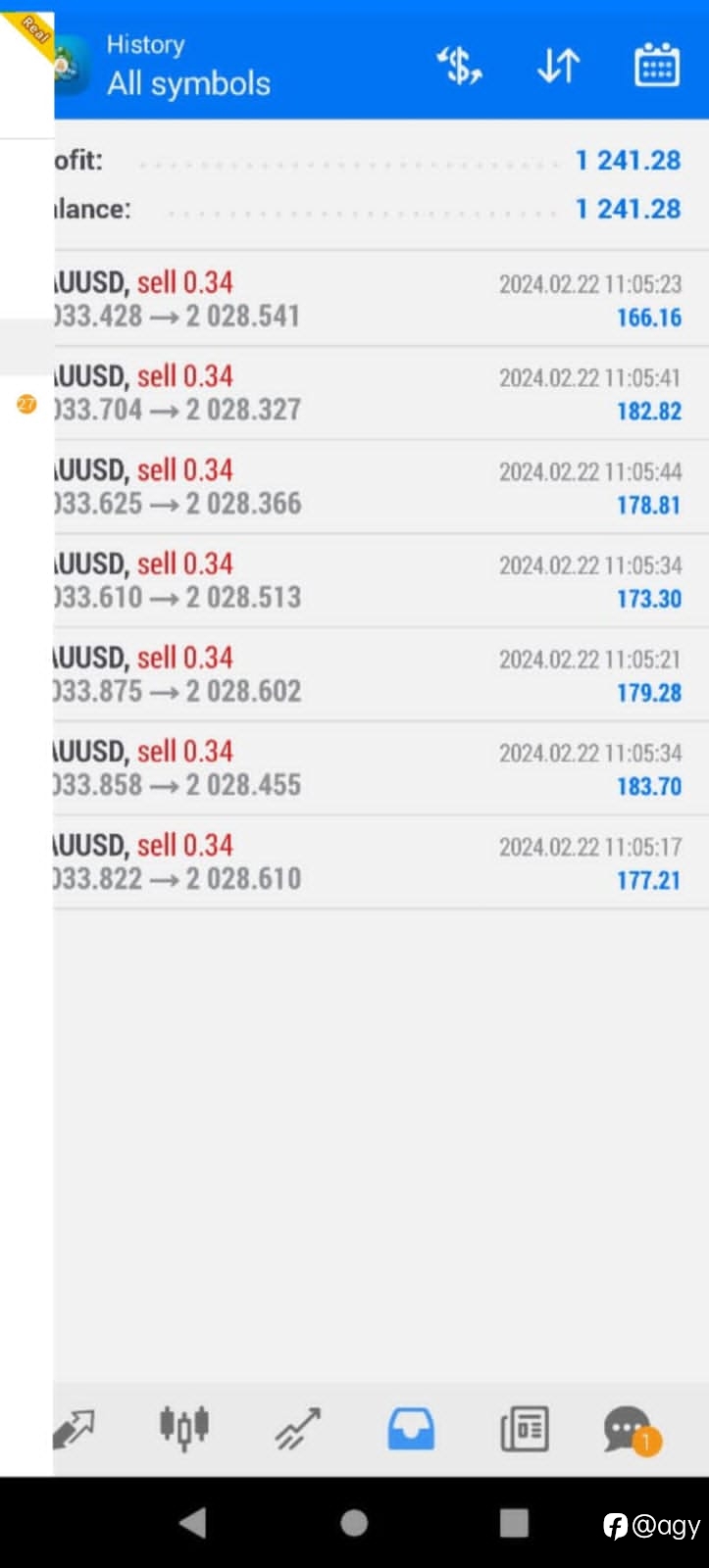
Task: Open the sell trade with profit 183.70
Action: click(x=381, y=769)
